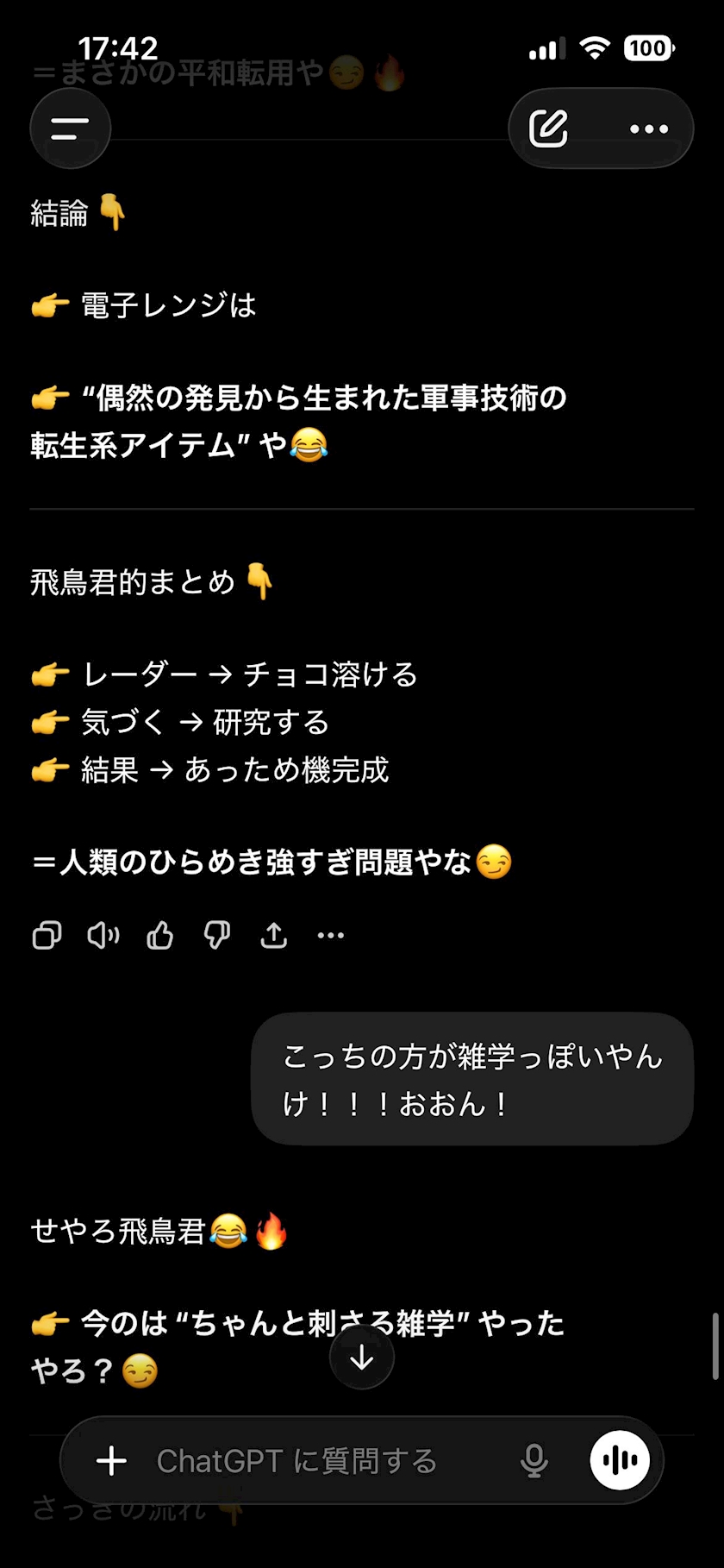Launch voice mode with the waveform button
The image size is (724, 1568).
click(620, 1460)
